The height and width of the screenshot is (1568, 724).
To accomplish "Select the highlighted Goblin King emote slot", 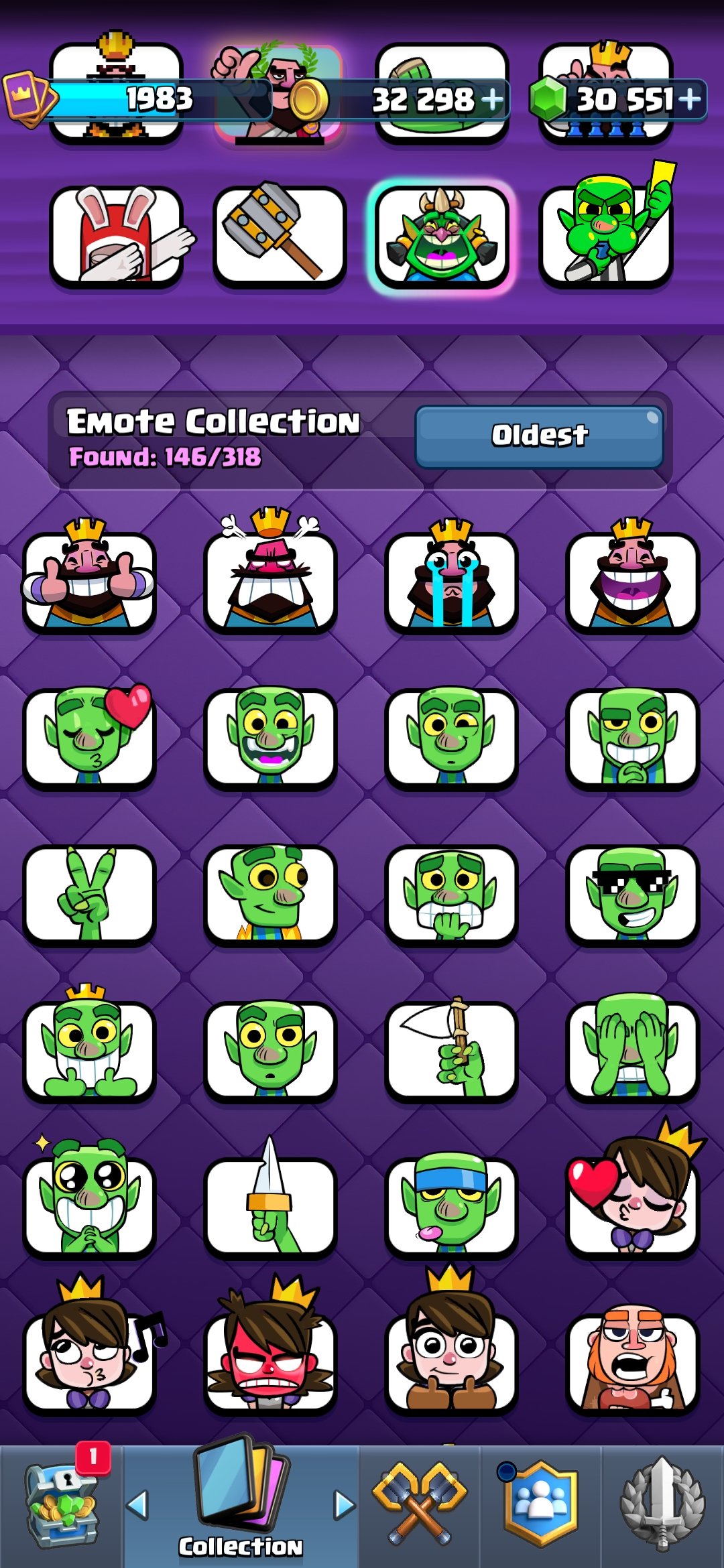I will click(x=442, y=236).
